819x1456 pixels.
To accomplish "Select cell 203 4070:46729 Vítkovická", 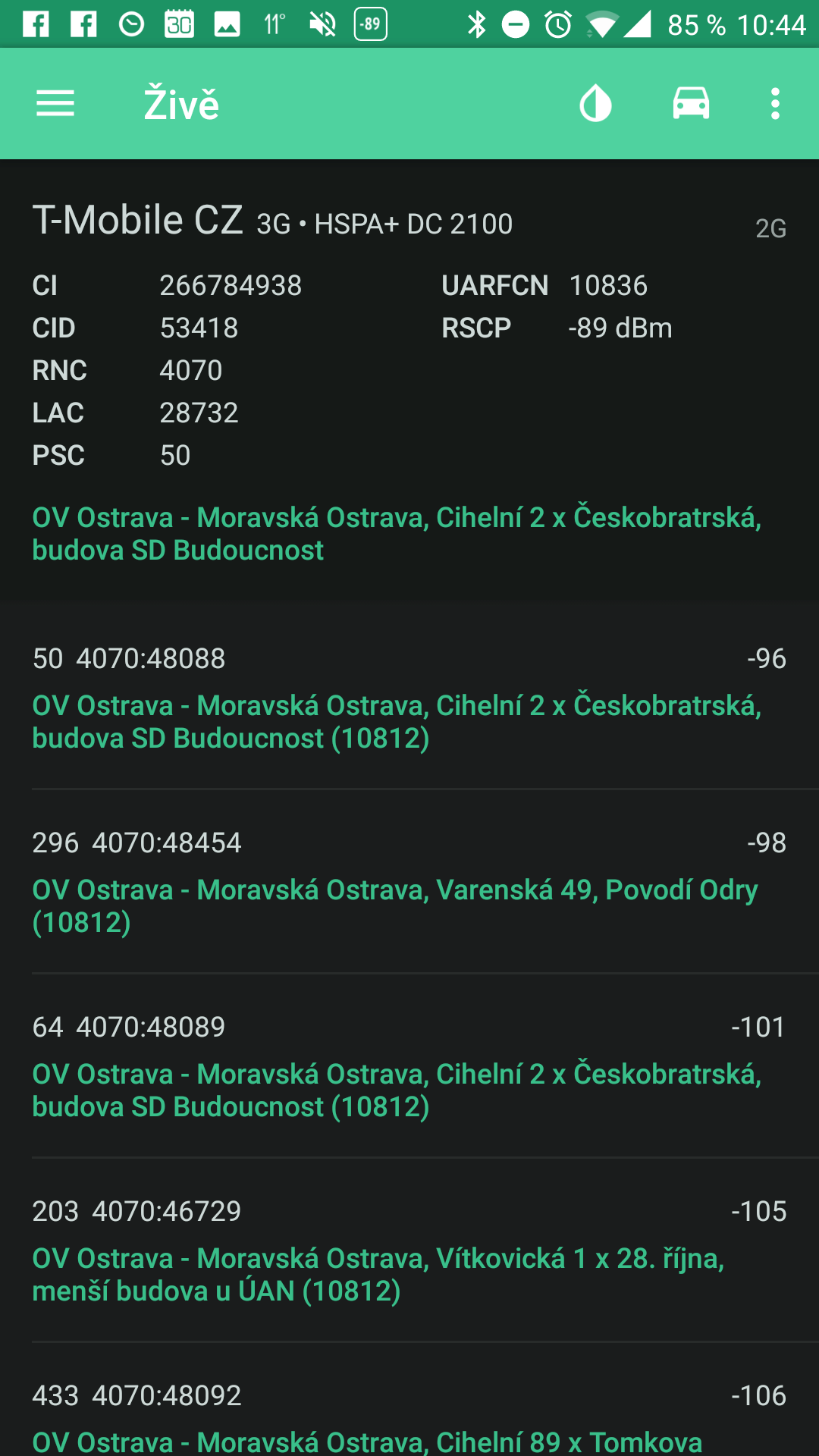I will point(409,1250).
